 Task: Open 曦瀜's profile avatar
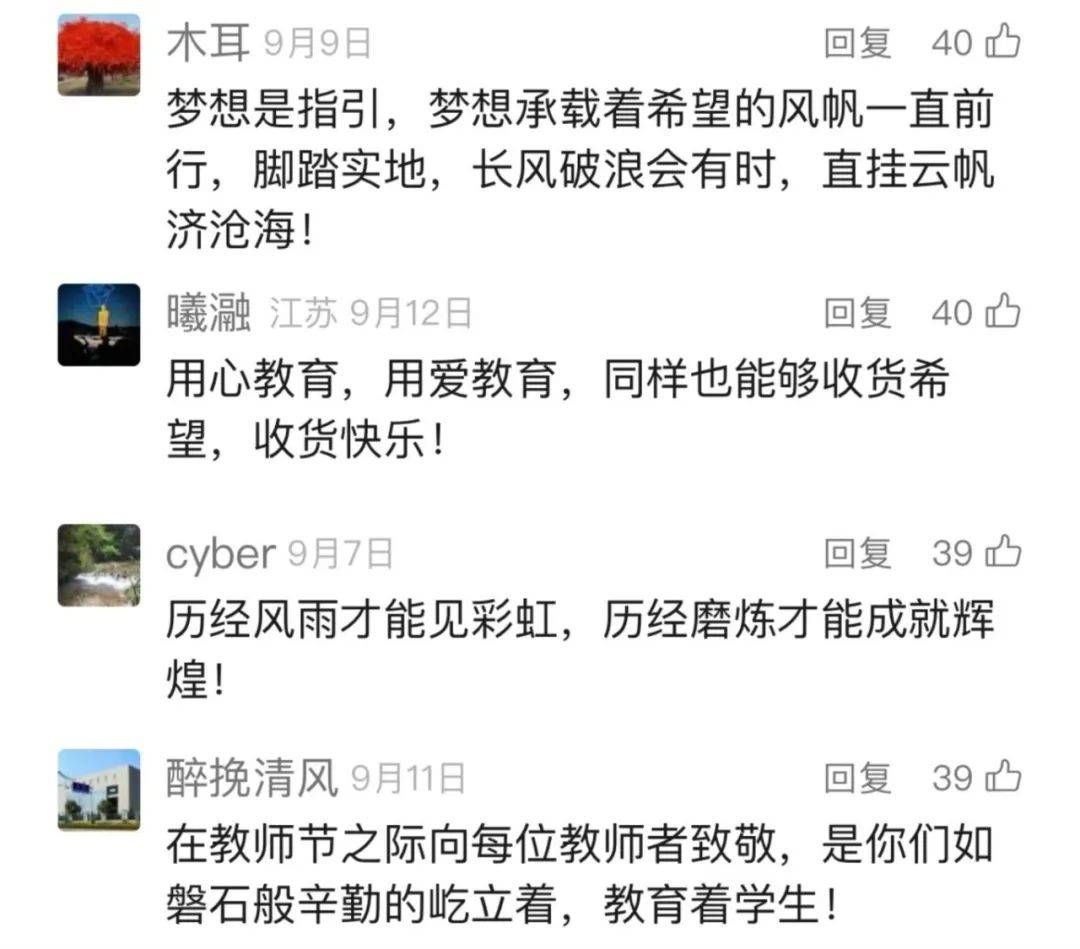coord(99,325)
